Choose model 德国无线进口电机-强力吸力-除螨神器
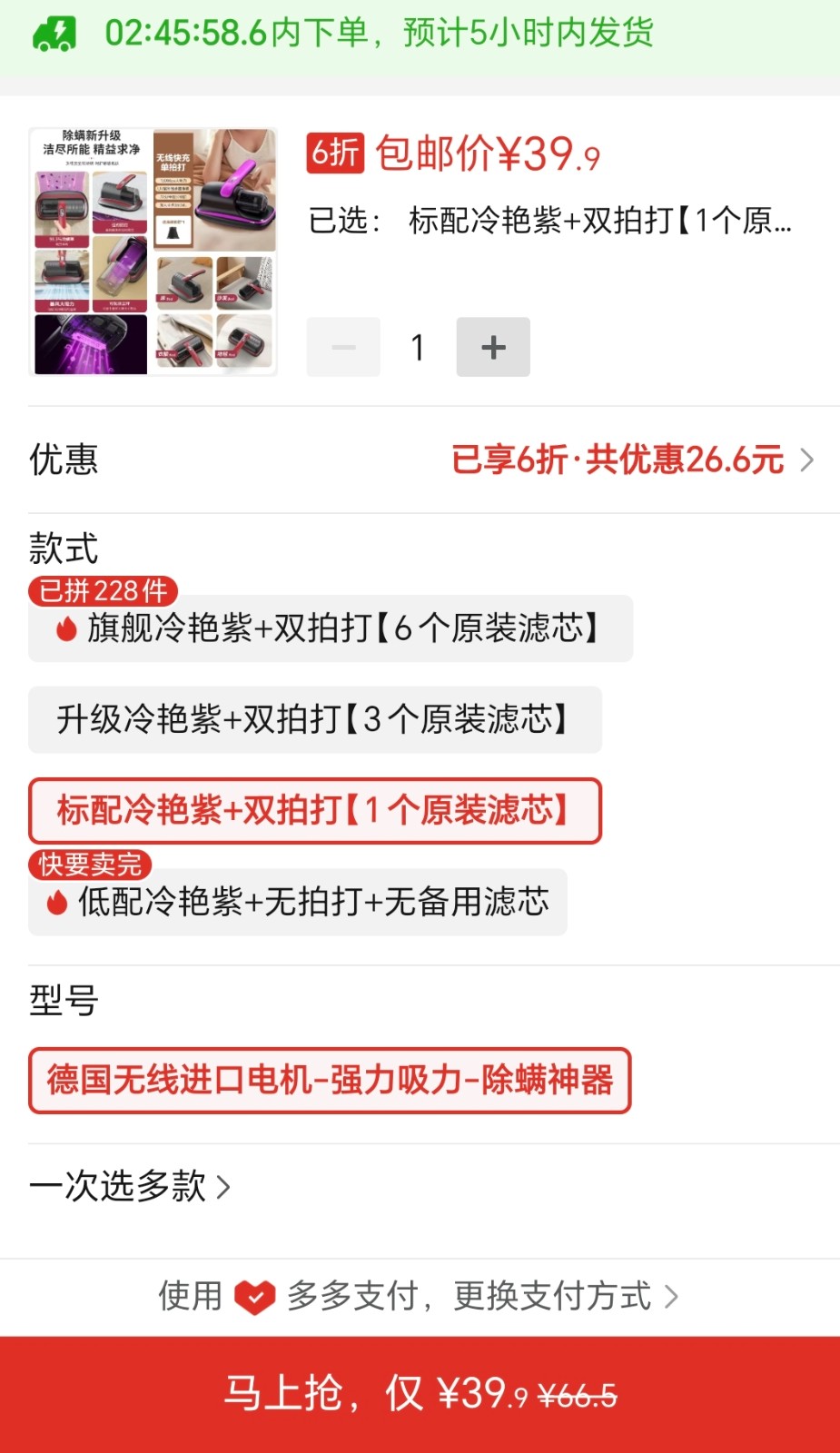Viewport: 840px width, 1453px height. 330,1081
